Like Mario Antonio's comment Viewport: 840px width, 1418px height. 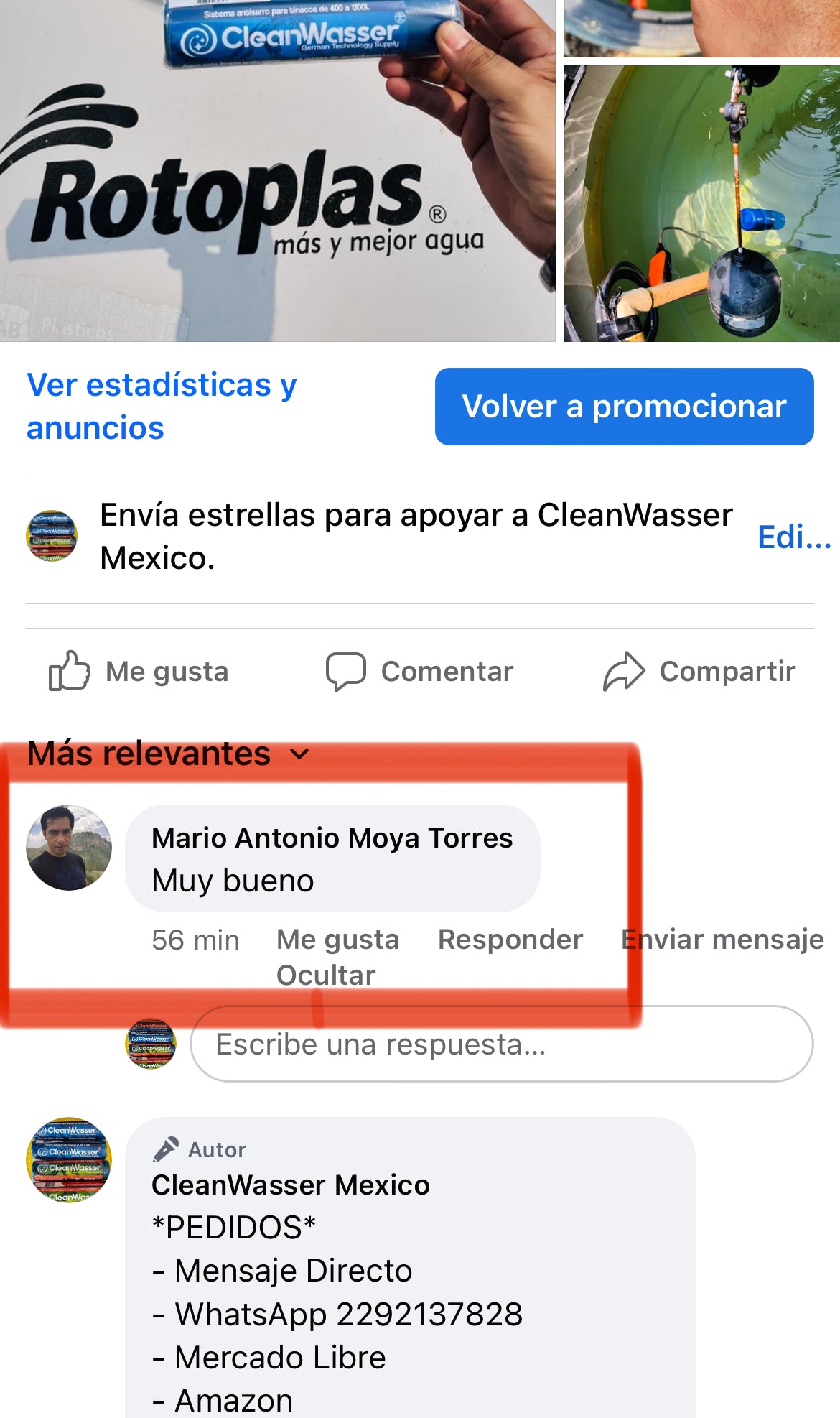coord(337,940)
